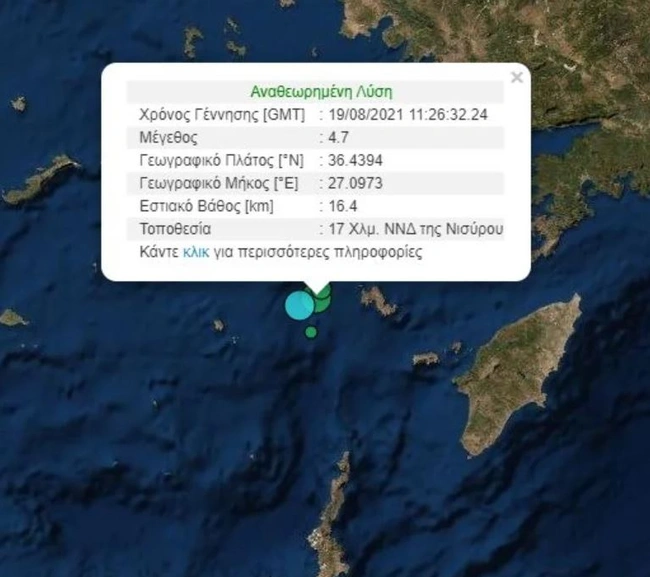
Task: Select the small green marker below the cluster
Action: tap(311, 332)
